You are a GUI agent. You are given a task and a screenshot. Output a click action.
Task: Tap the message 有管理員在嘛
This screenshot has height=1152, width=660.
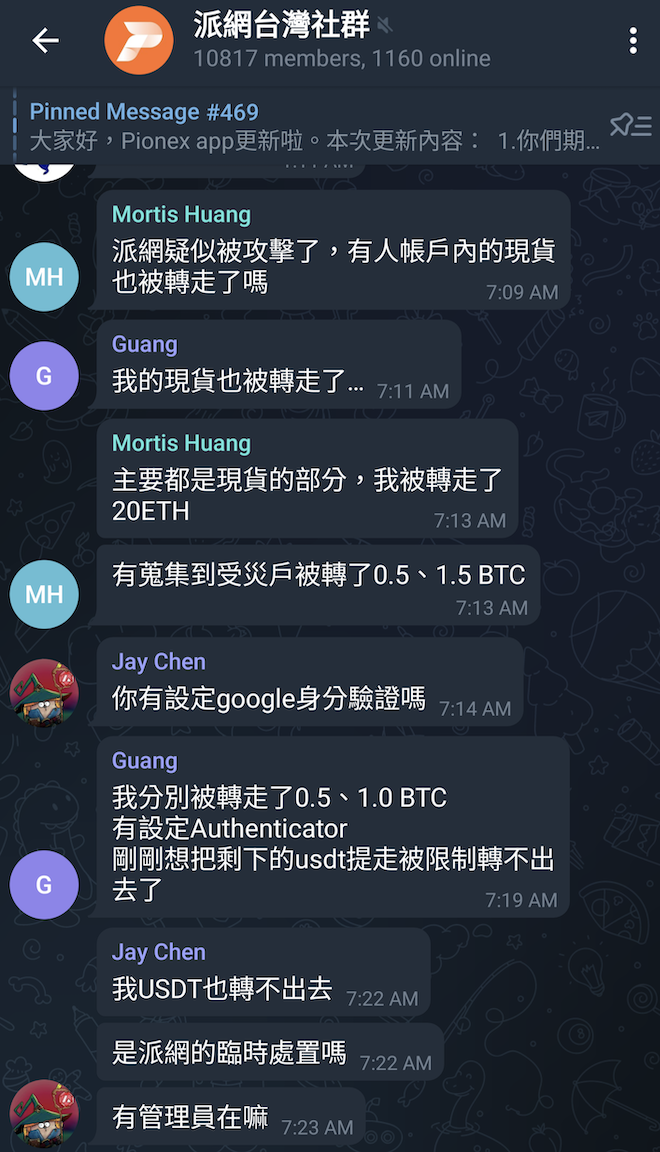(x=190, y=1117)
